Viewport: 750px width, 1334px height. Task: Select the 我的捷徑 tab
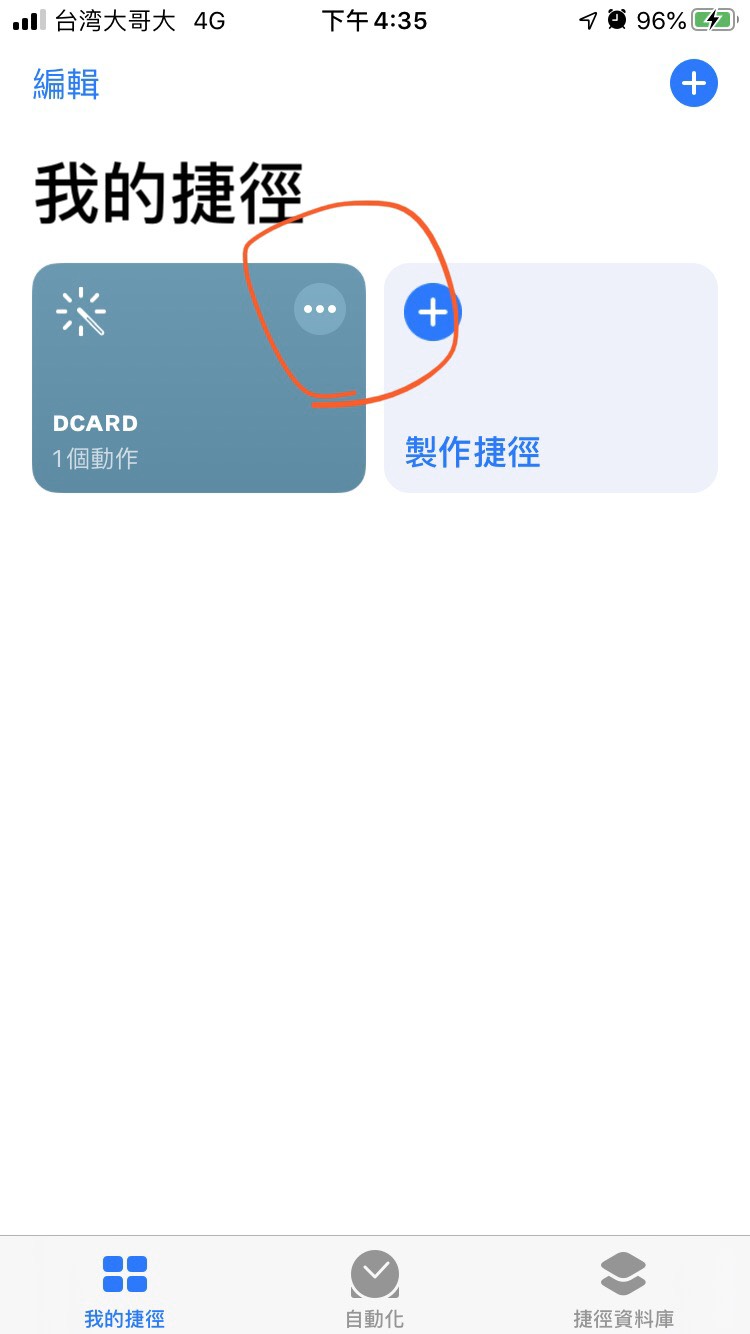coord(125,1289)
